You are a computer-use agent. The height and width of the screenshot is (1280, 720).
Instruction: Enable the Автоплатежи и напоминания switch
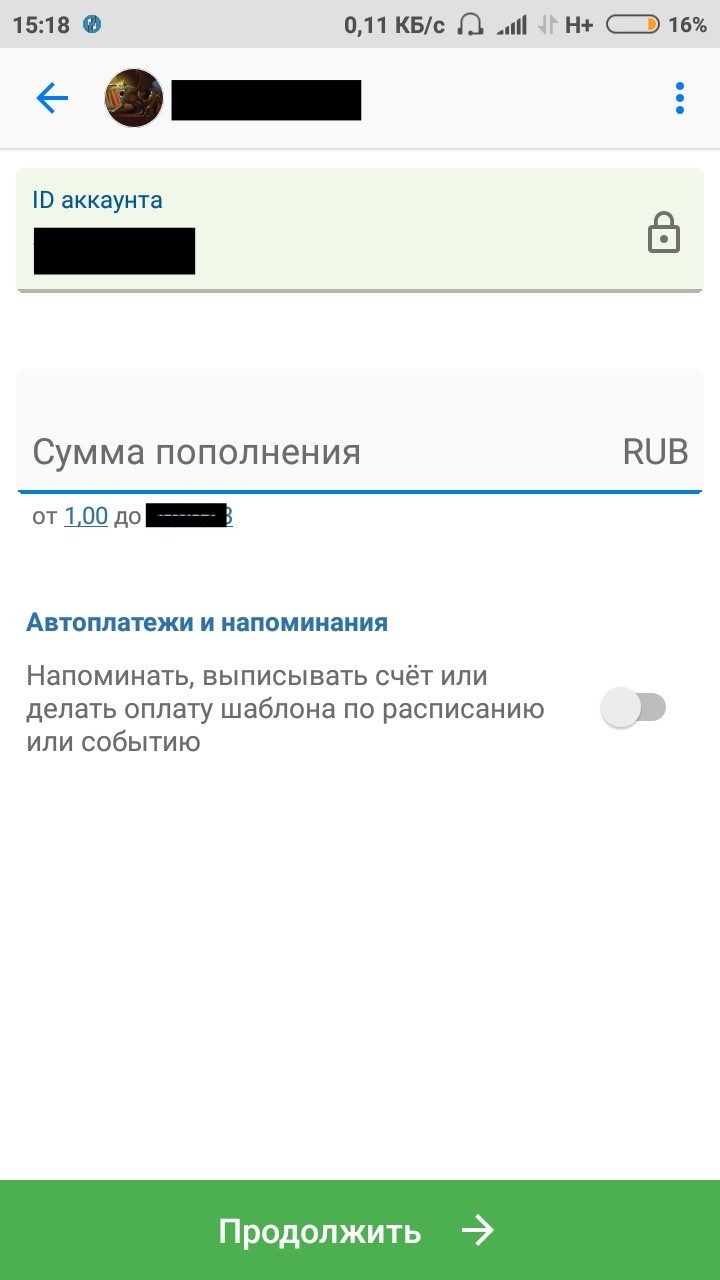point(634,708)
